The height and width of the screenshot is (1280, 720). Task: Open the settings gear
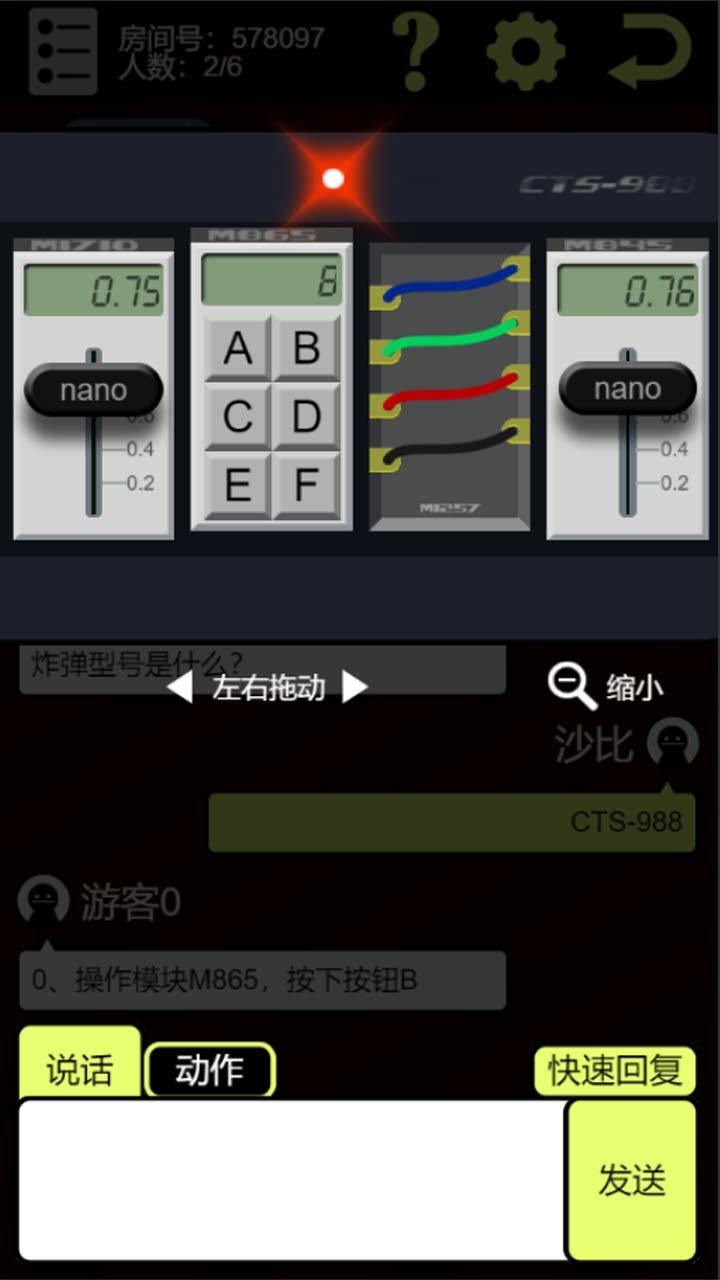[x=525, y=51]
